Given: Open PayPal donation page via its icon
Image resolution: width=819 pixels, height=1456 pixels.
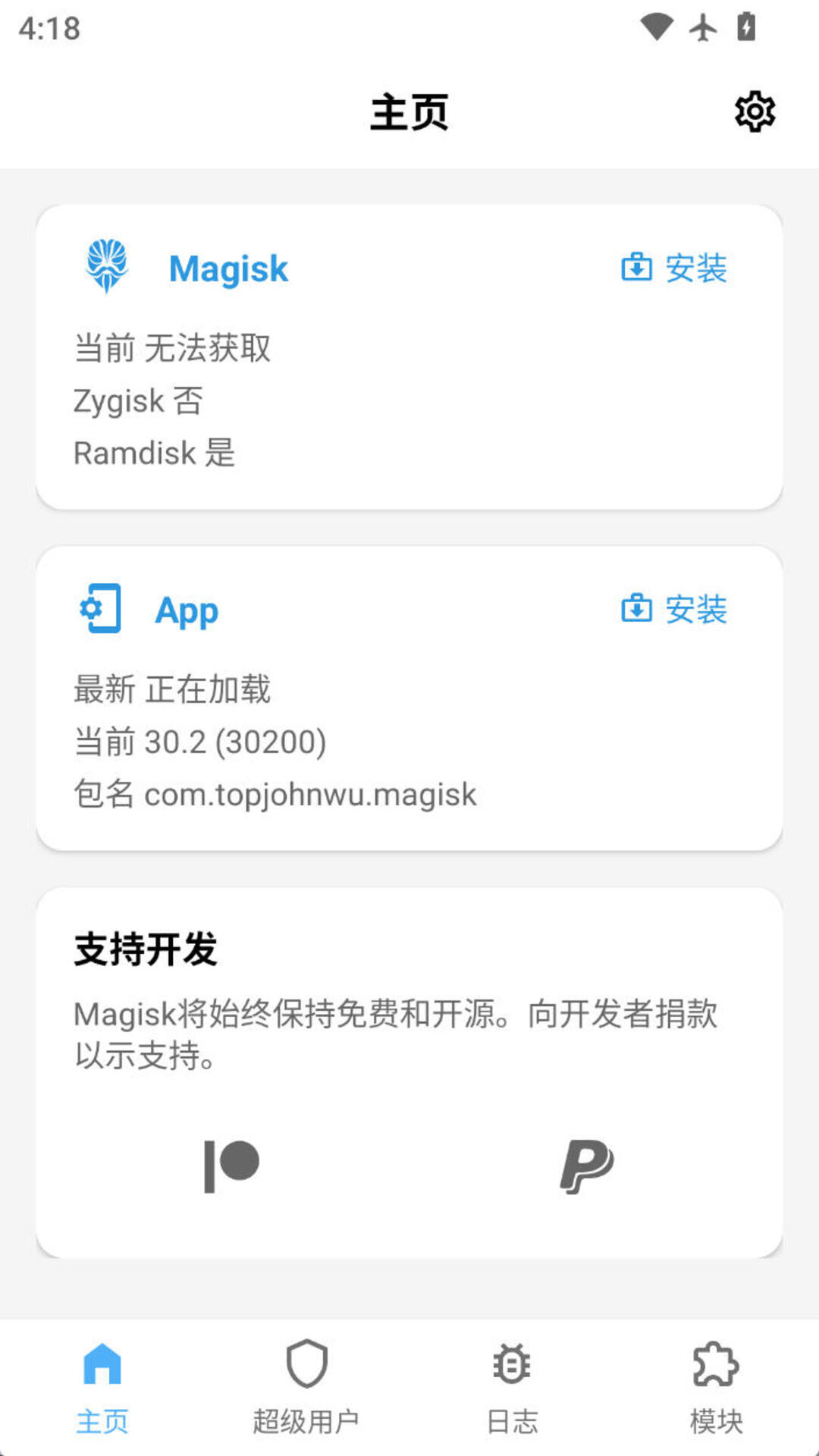Looking at the screenshot, I should (x=585, y=1166).
